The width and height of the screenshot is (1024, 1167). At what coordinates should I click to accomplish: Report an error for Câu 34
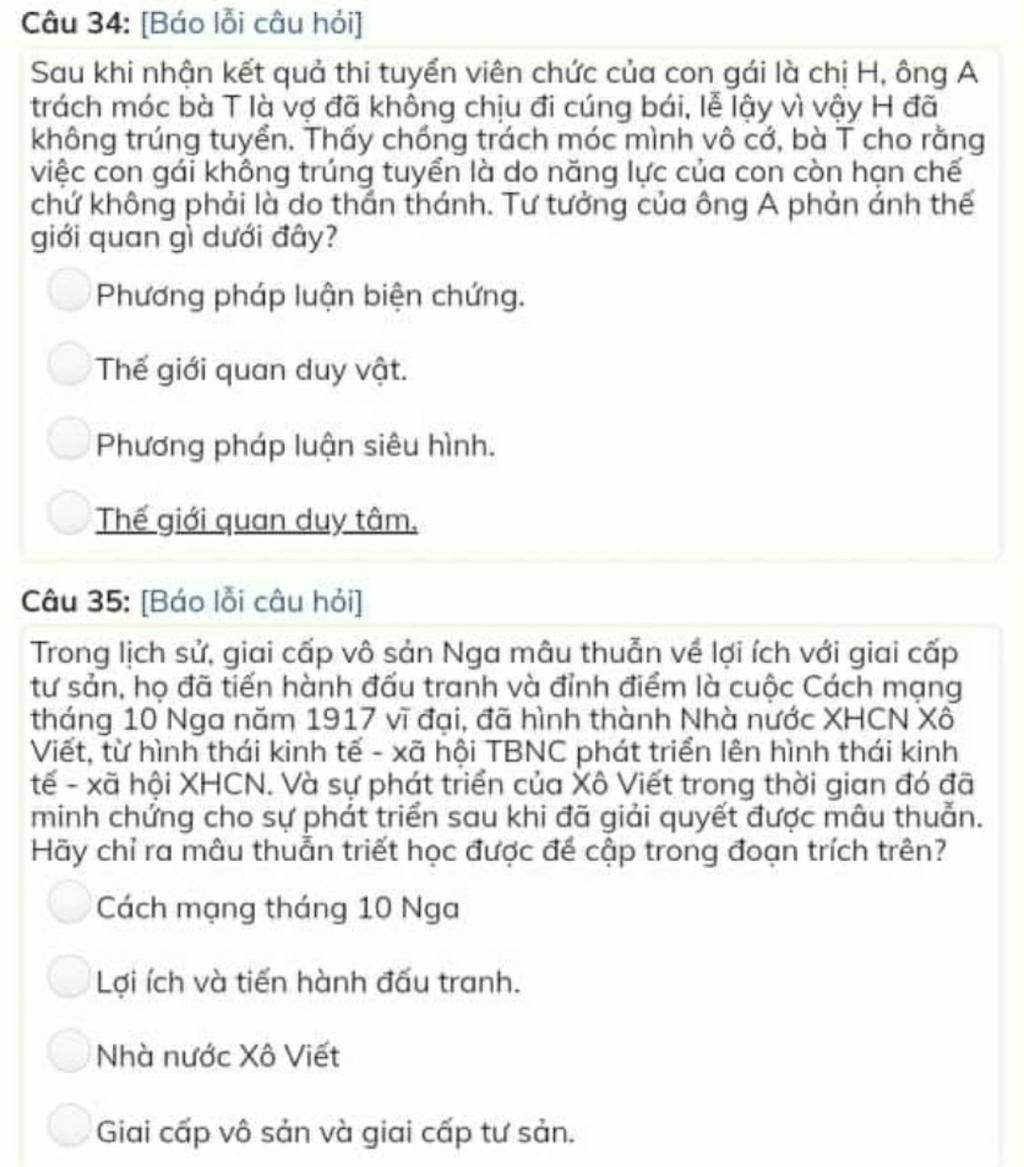[x=253, y=21]
